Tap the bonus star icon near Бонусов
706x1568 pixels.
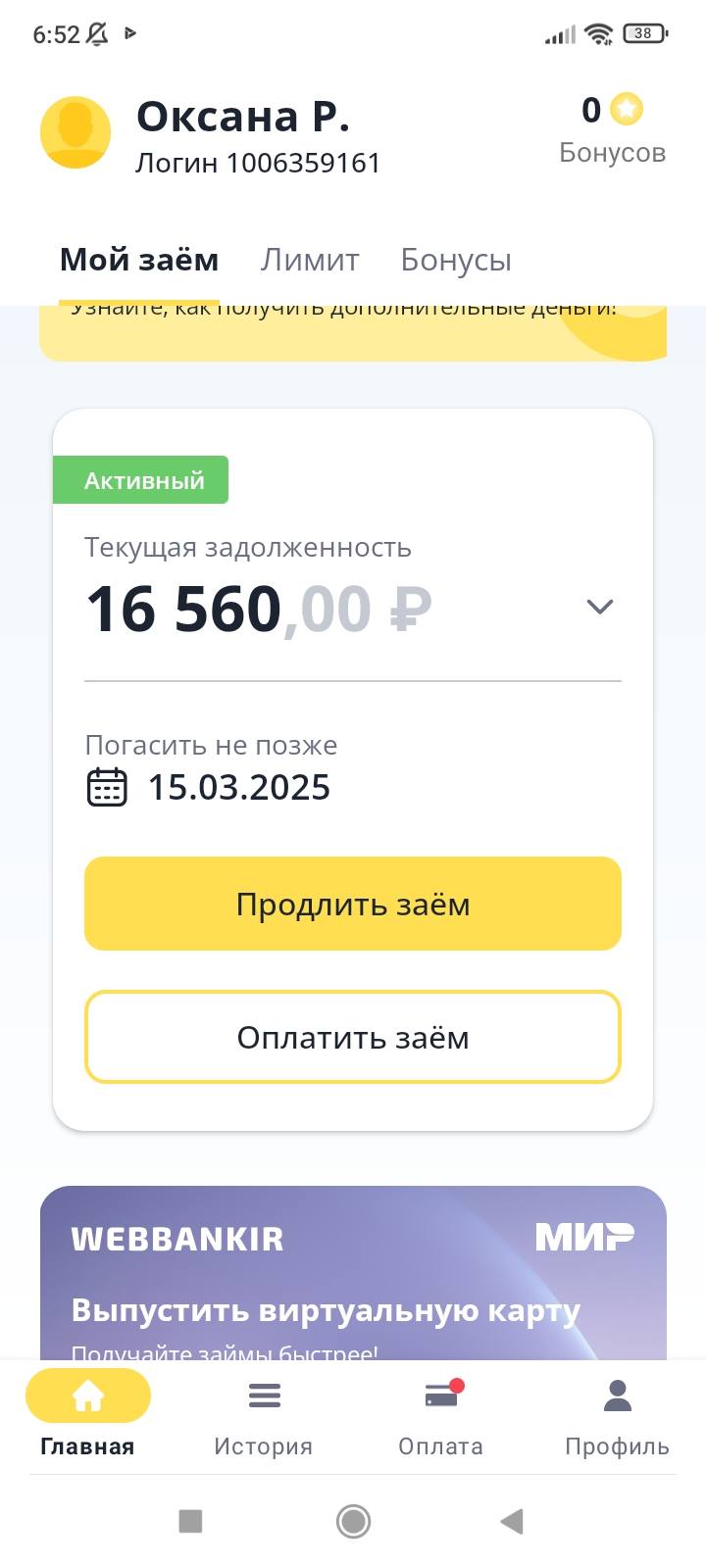pos(625,111)
